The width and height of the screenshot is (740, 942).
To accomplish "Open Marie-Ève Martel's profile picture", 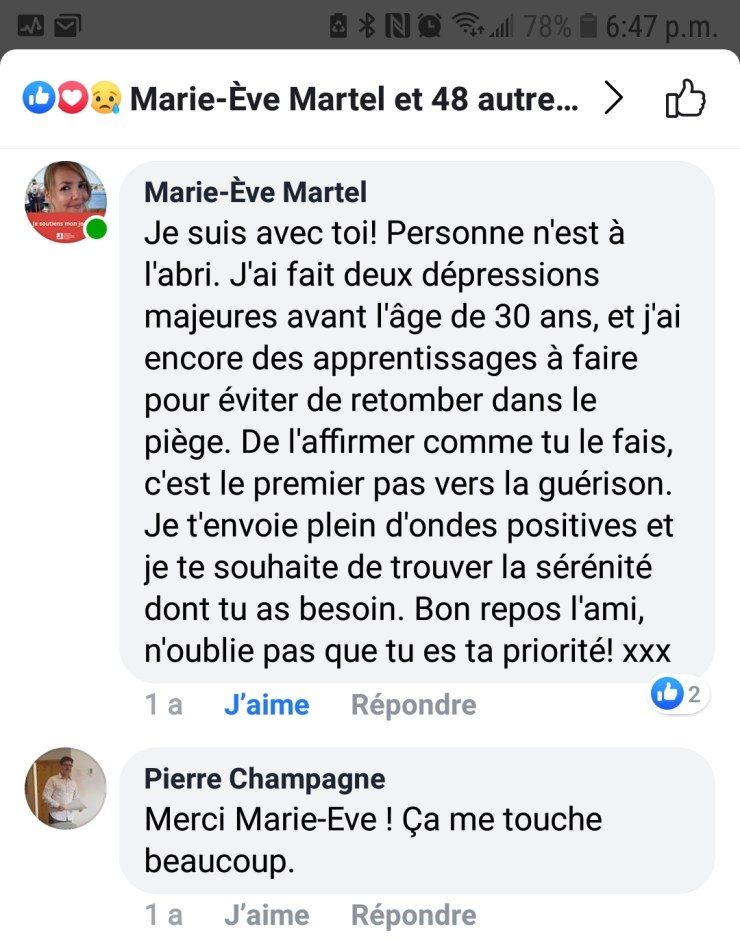I will (65, 203).
